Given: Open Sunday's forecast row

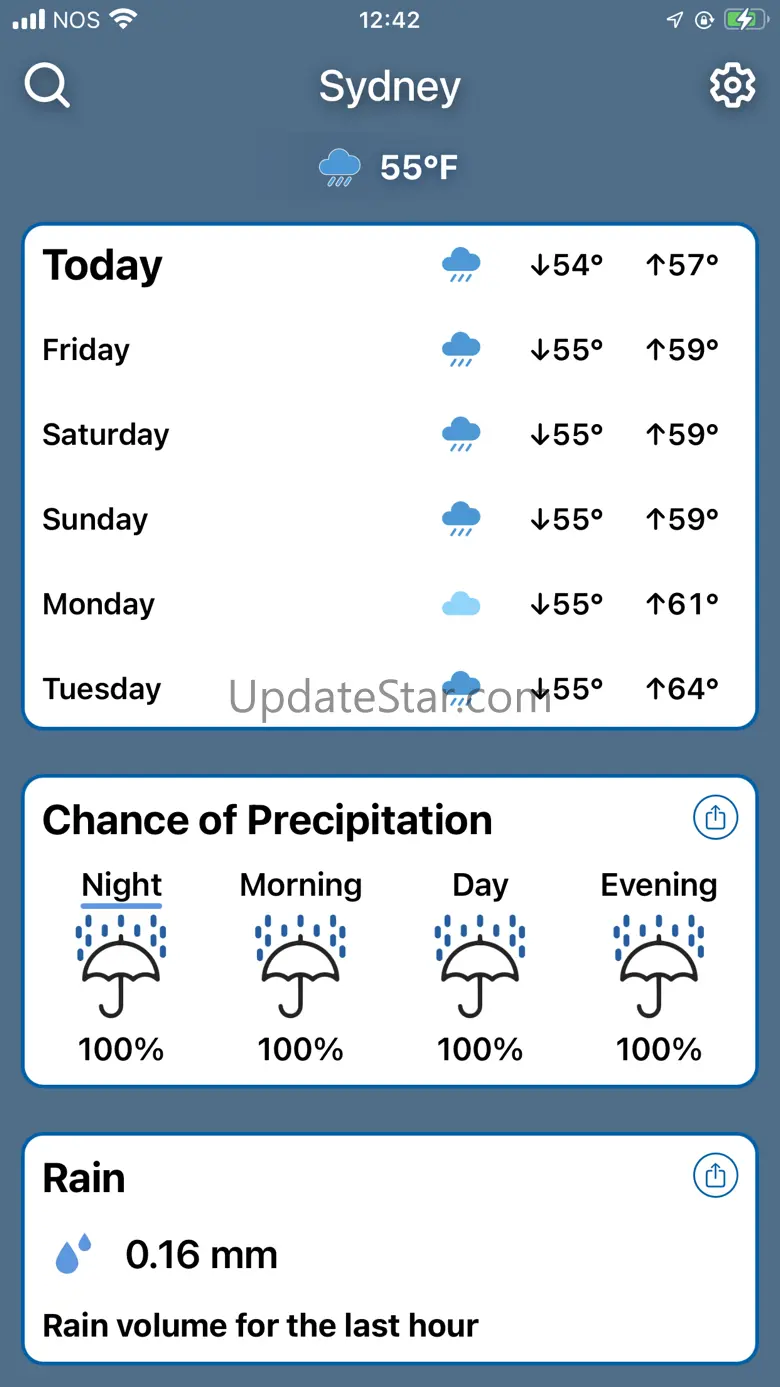Looking at the screenshot, I should tap(390, 520).
